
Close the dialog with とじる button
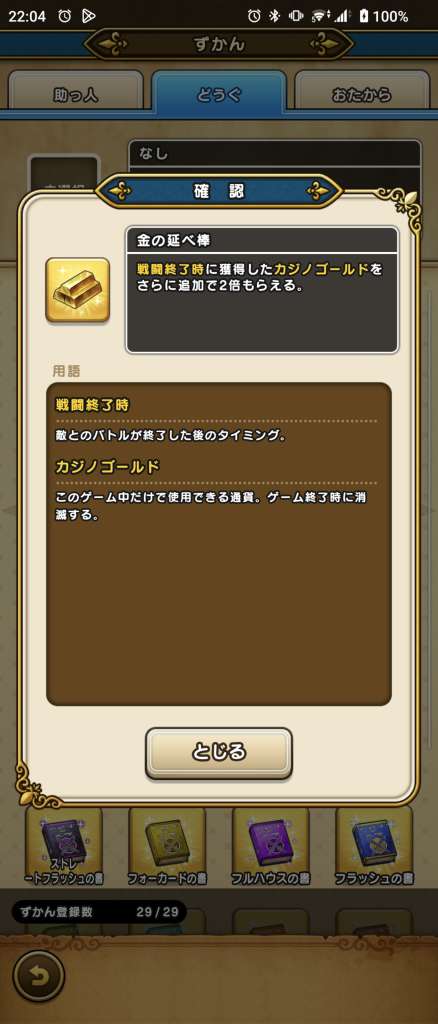point(219,752)
